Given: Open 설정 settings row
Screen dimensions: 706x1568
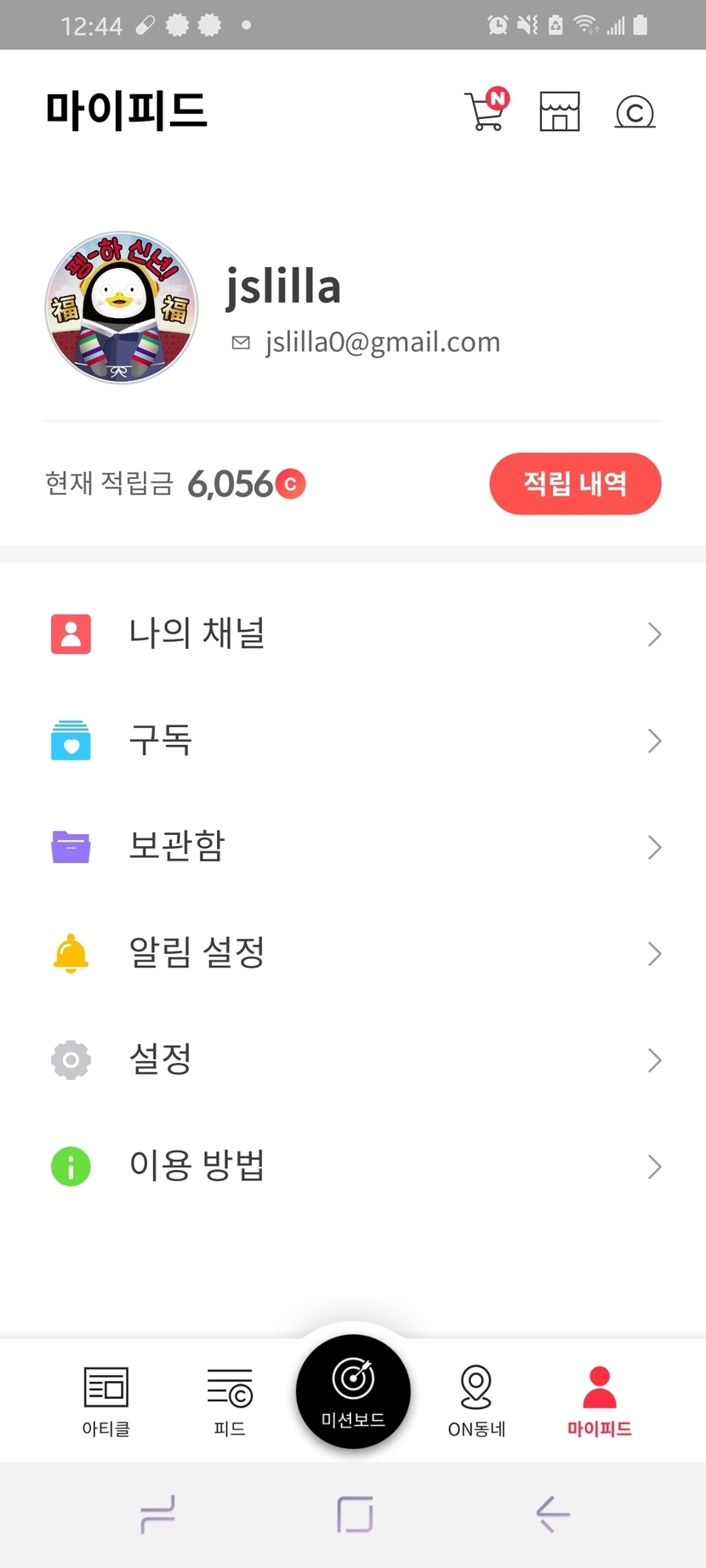Looking at the screenshot, I should [353, 1060].
